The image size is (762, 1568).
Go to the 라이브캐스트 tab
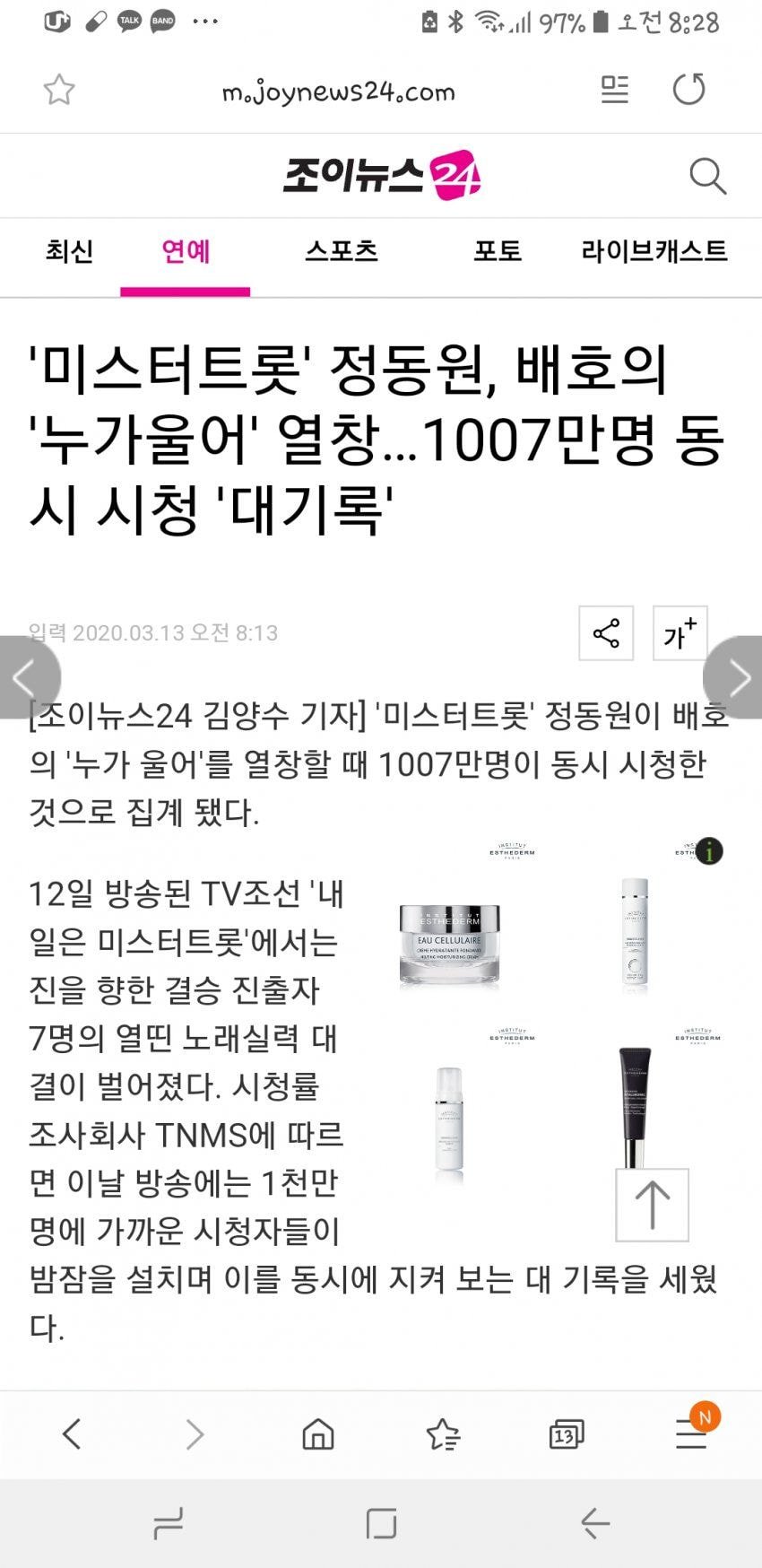[x=654, y=251]
